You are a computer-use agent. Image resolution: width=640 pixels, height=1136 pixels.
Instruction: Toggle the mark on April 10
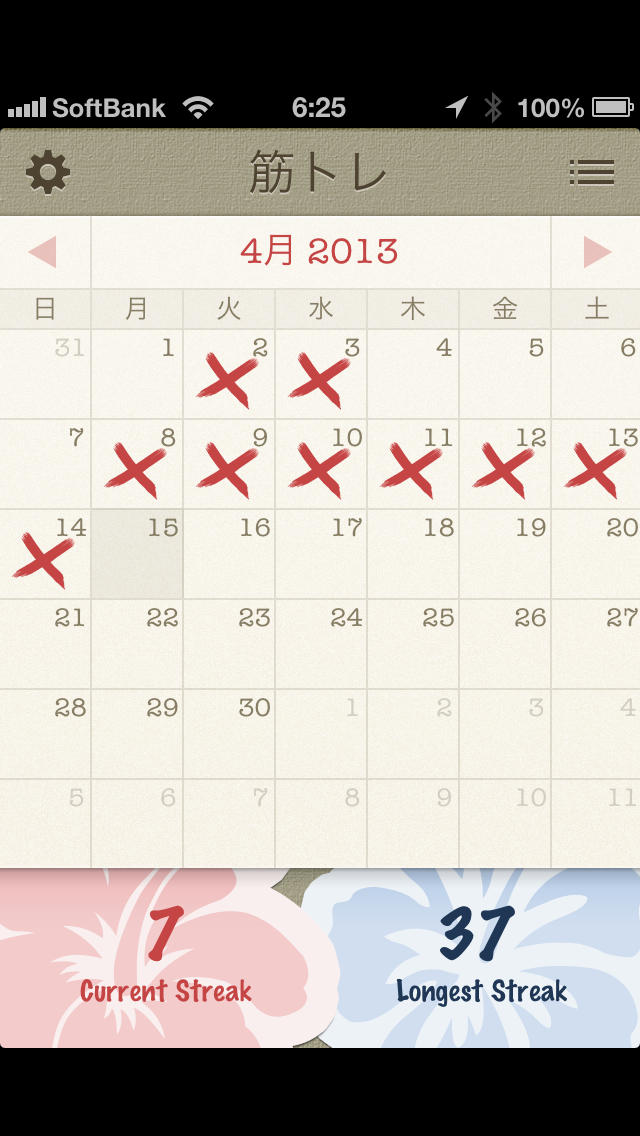pos(321,464)
